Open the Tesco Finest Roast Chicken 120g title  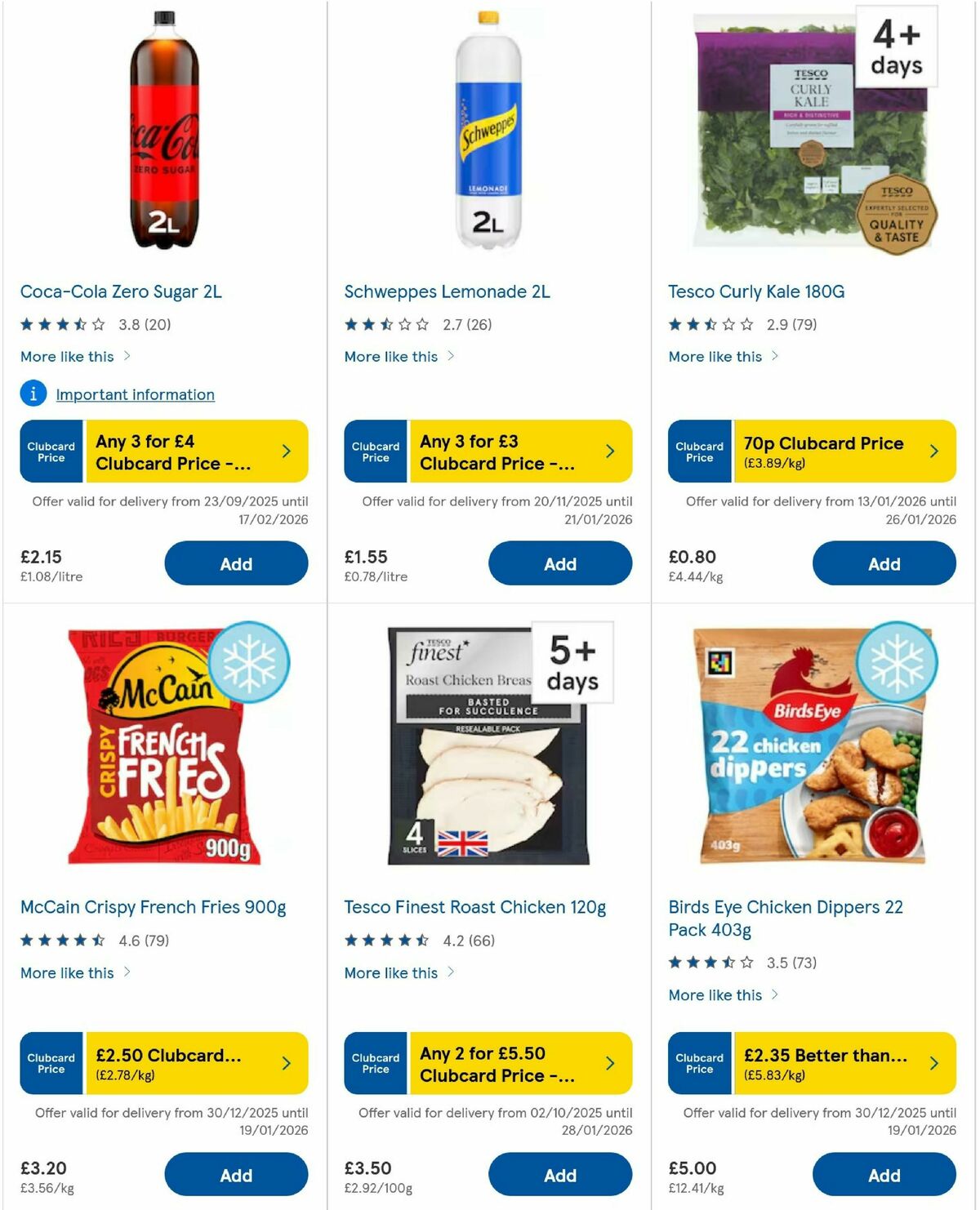tap(474, 907)
